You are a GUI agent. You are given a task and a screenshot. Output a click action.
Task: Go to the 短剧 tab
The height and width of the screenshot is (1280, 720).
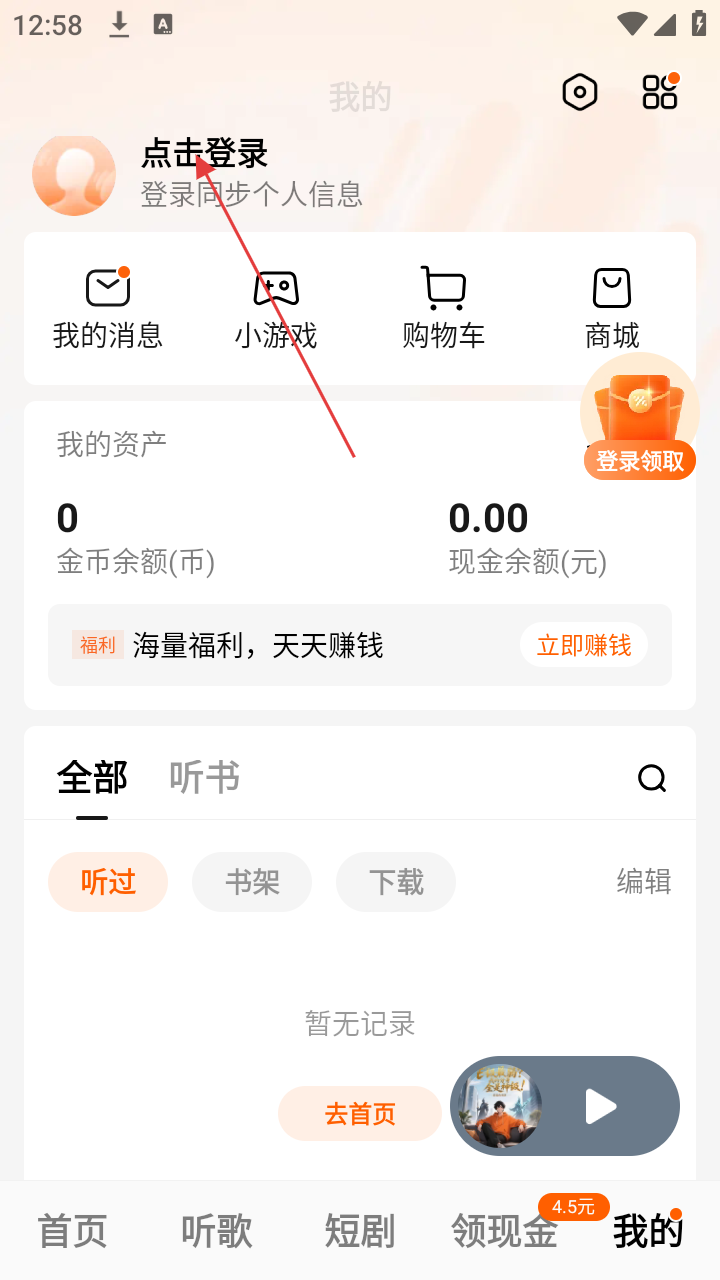coord(360,1231)
